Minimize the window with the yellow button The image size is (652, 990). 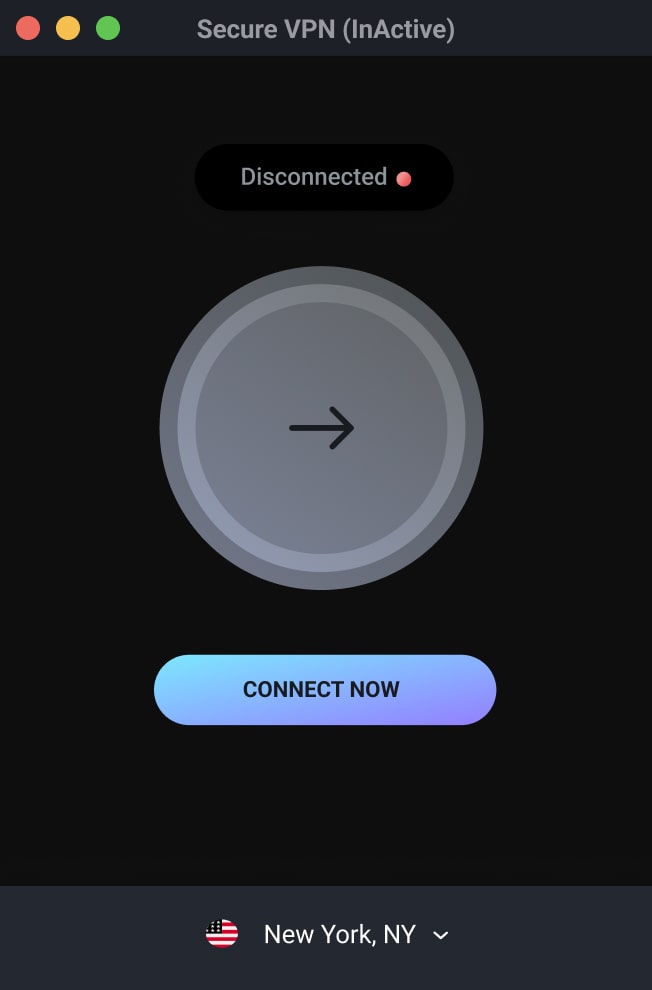[68, 28]
